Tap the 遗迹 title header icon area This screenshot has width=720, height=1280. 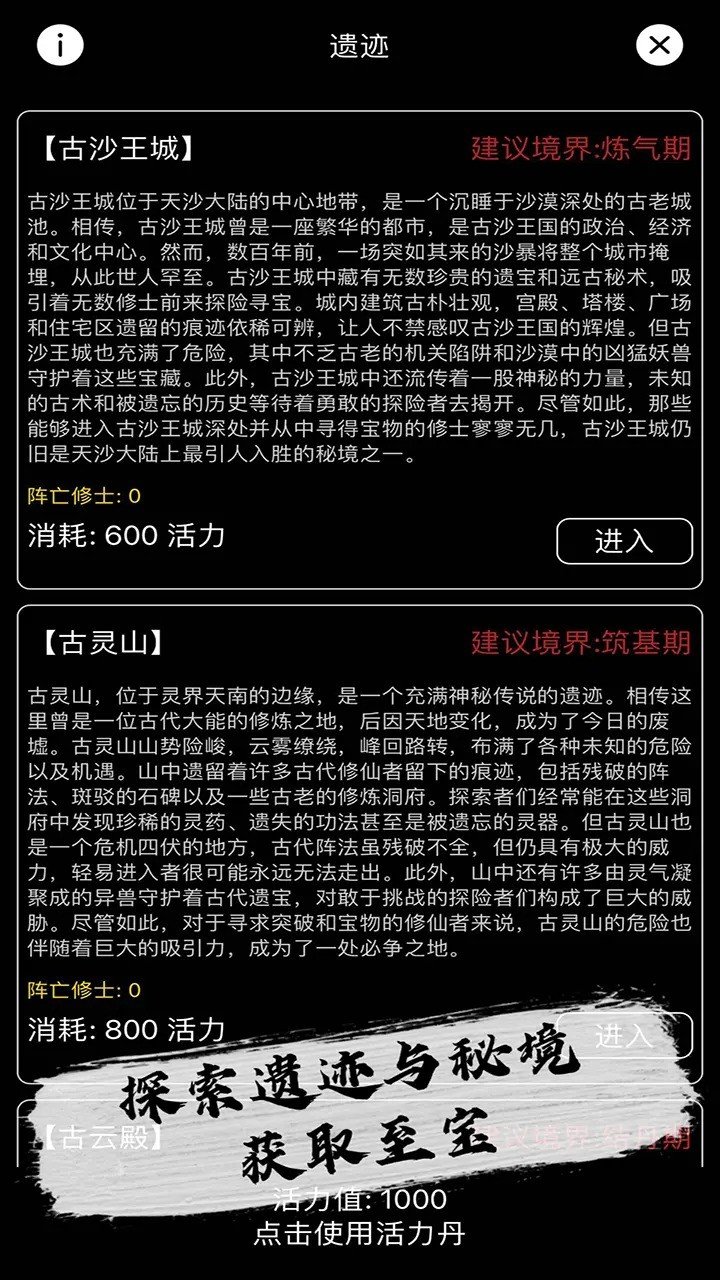pyautogui.click(x=360, y=44)
